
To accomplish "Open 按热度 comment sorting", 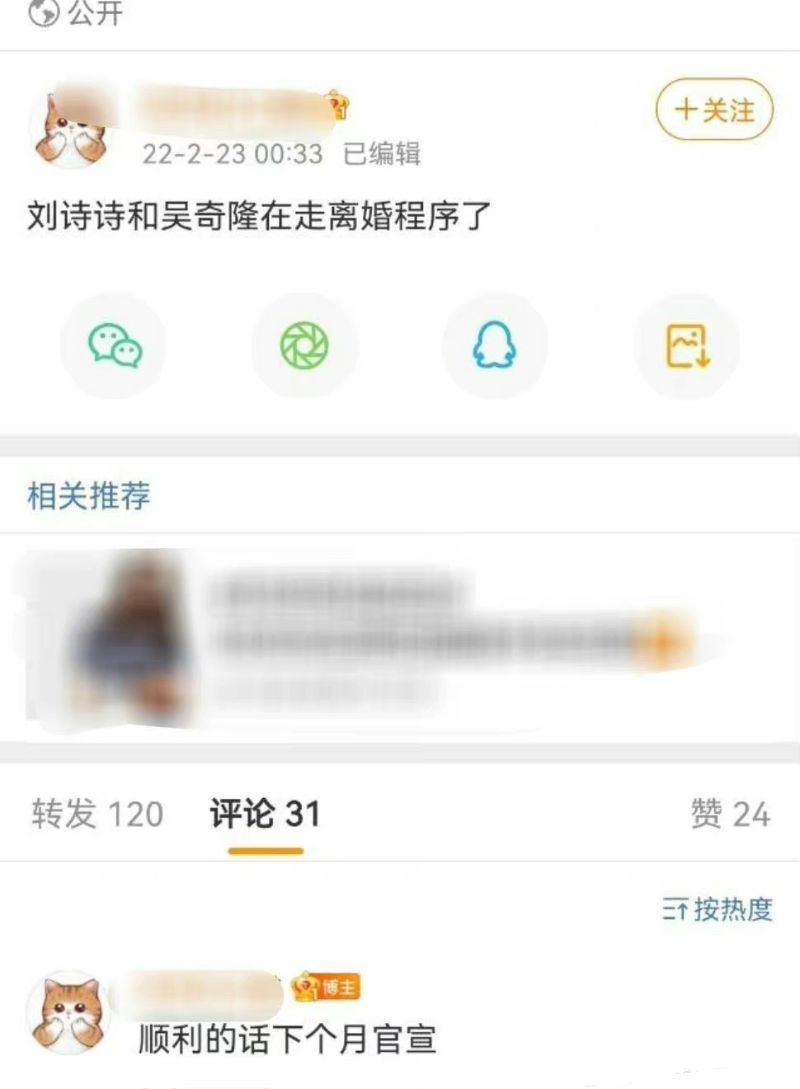I will pyautogui.click(x=718, y=909).
